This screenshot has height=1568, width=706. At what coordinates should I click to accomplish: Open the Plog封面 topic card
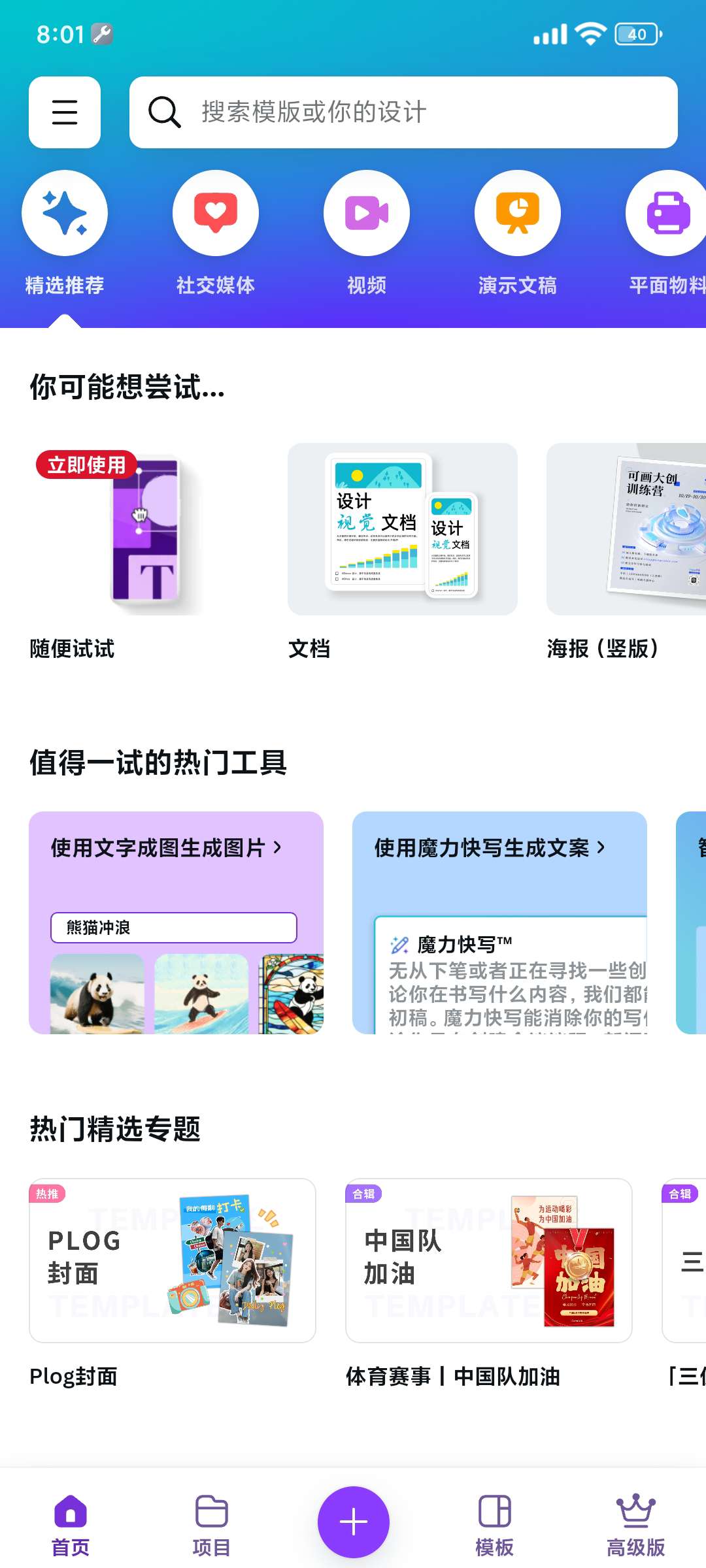point(172,1261)
